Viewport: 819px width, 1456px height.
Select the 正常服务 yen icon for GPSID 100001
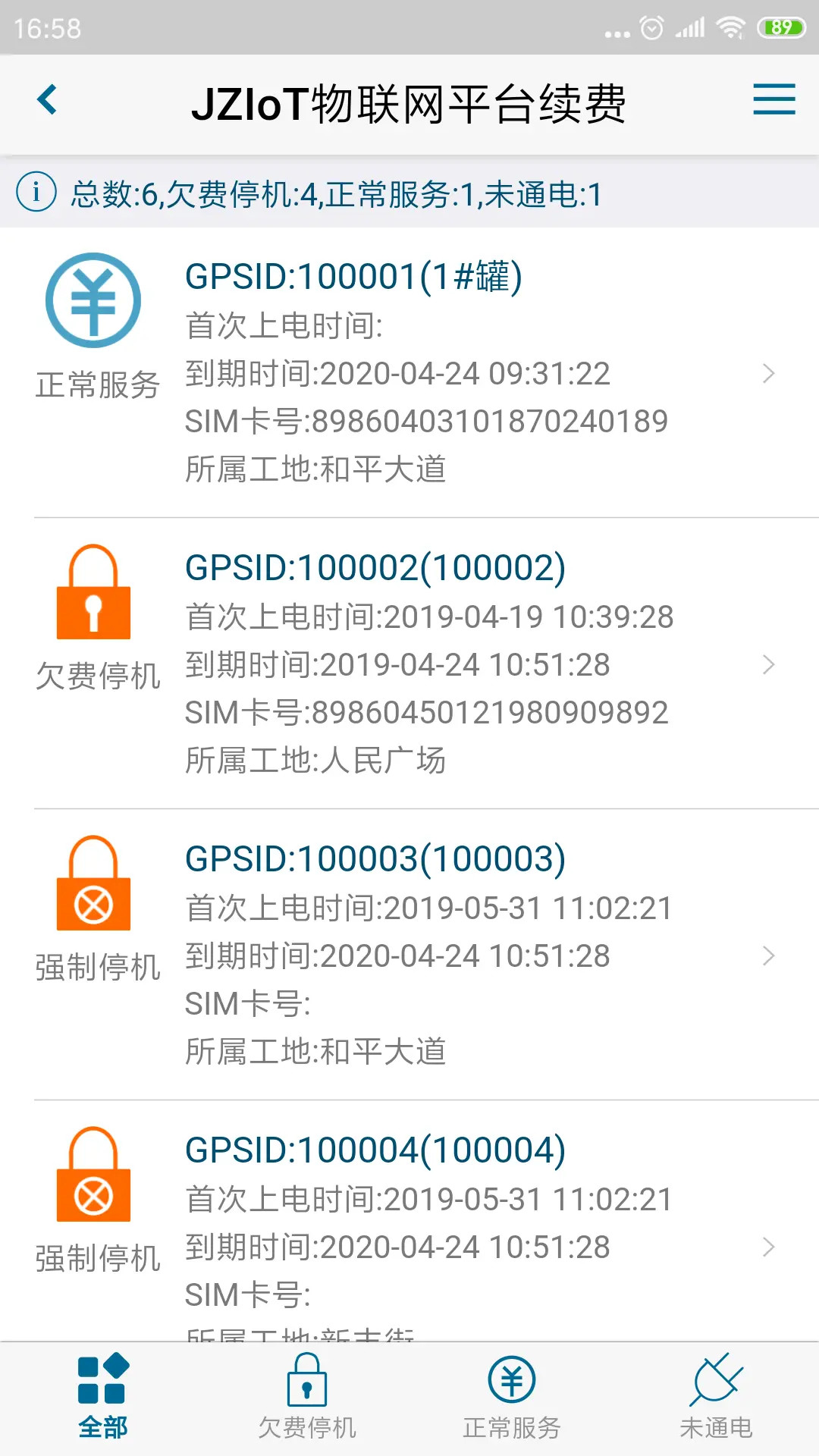point(93,300)
